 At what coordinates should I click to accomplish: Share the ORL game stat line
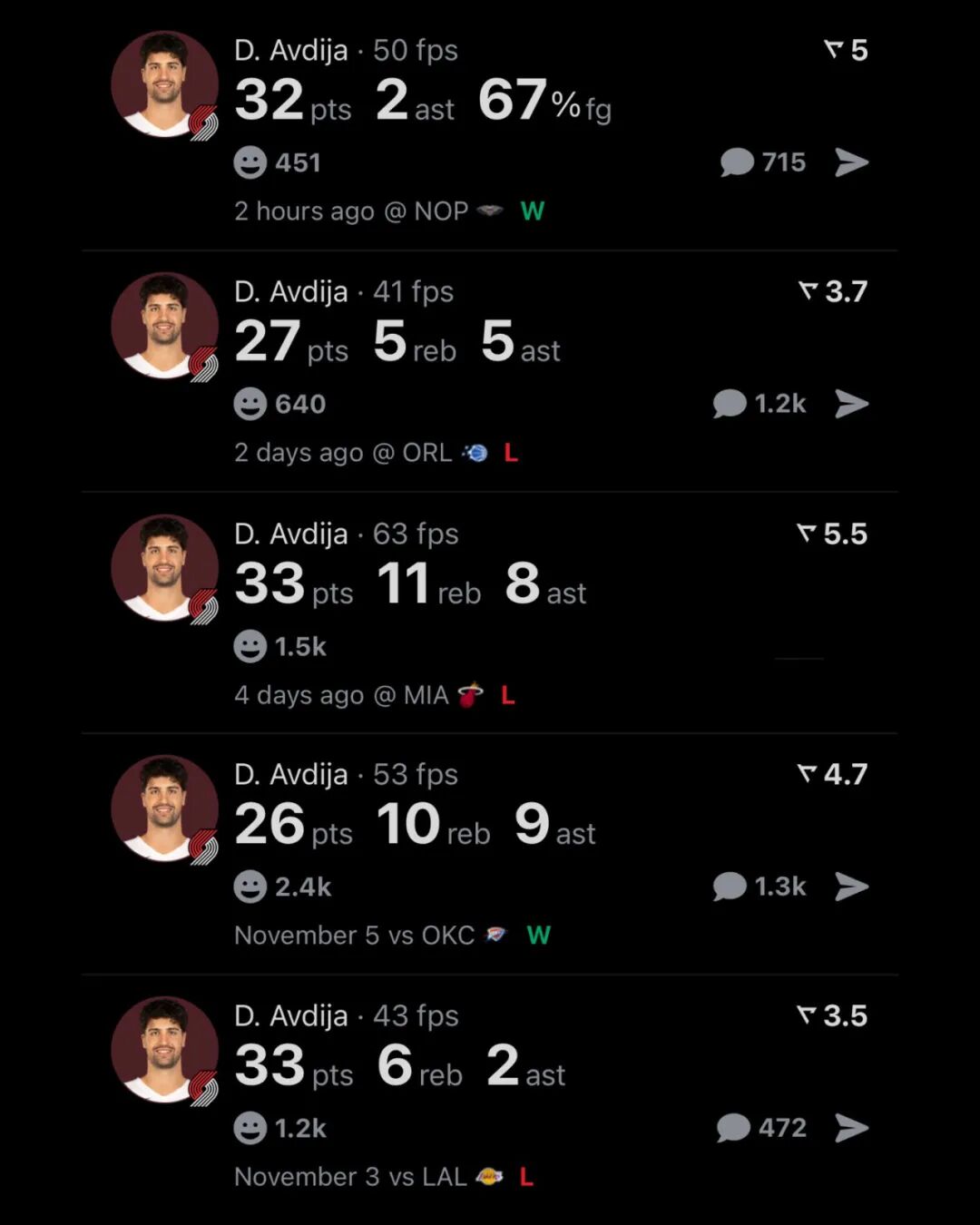pos(851,404)
